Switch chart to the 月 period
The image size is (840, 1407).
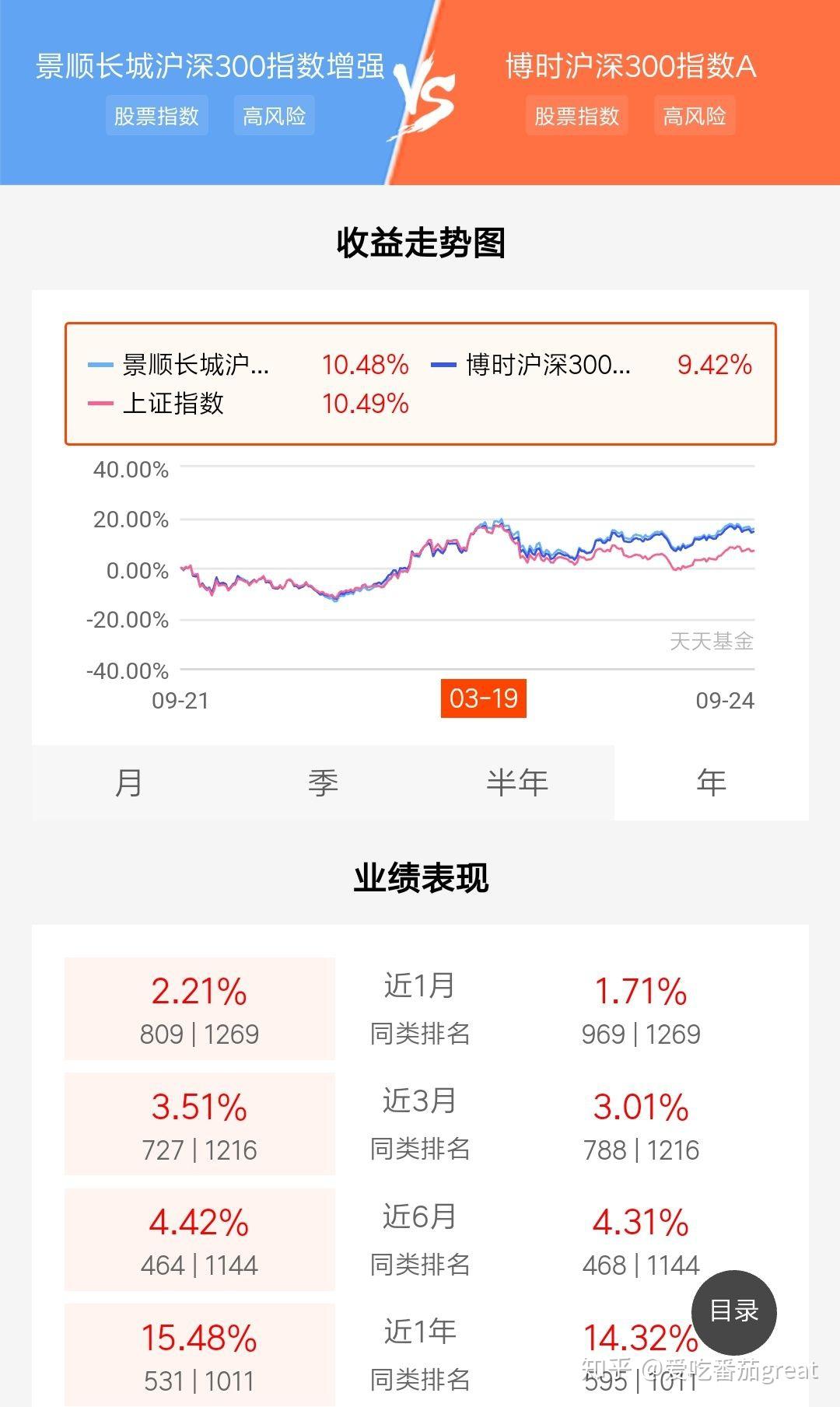128,782
